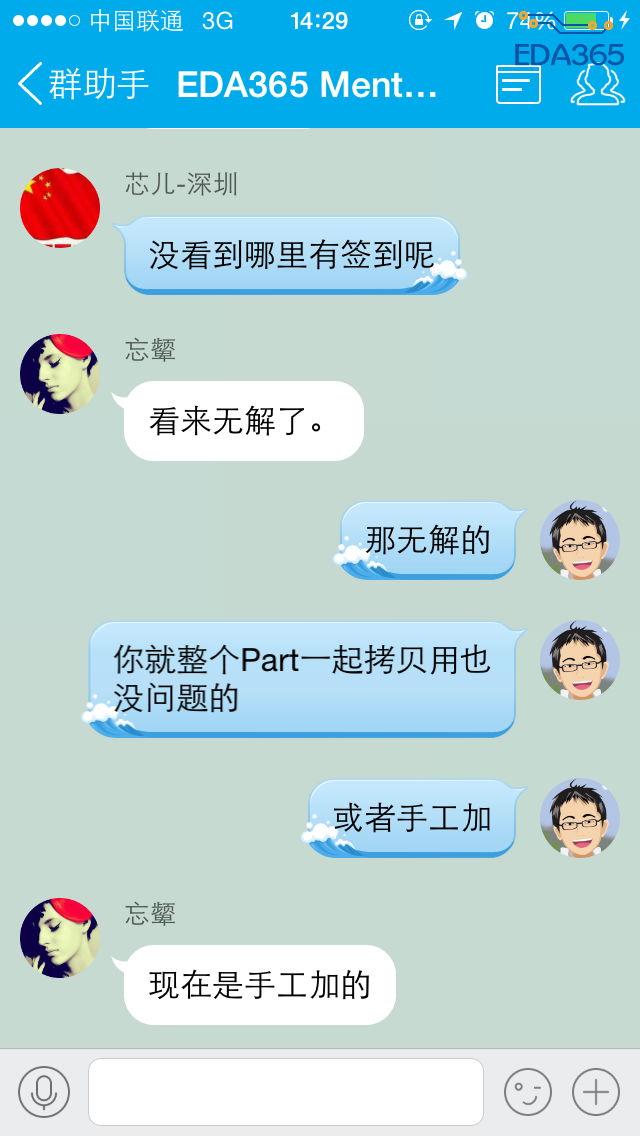The width and height of the screenshot is (640, 1136).
Task: Tap 忘颦's avatar beside 看来无解了
Action: point(60,374)
